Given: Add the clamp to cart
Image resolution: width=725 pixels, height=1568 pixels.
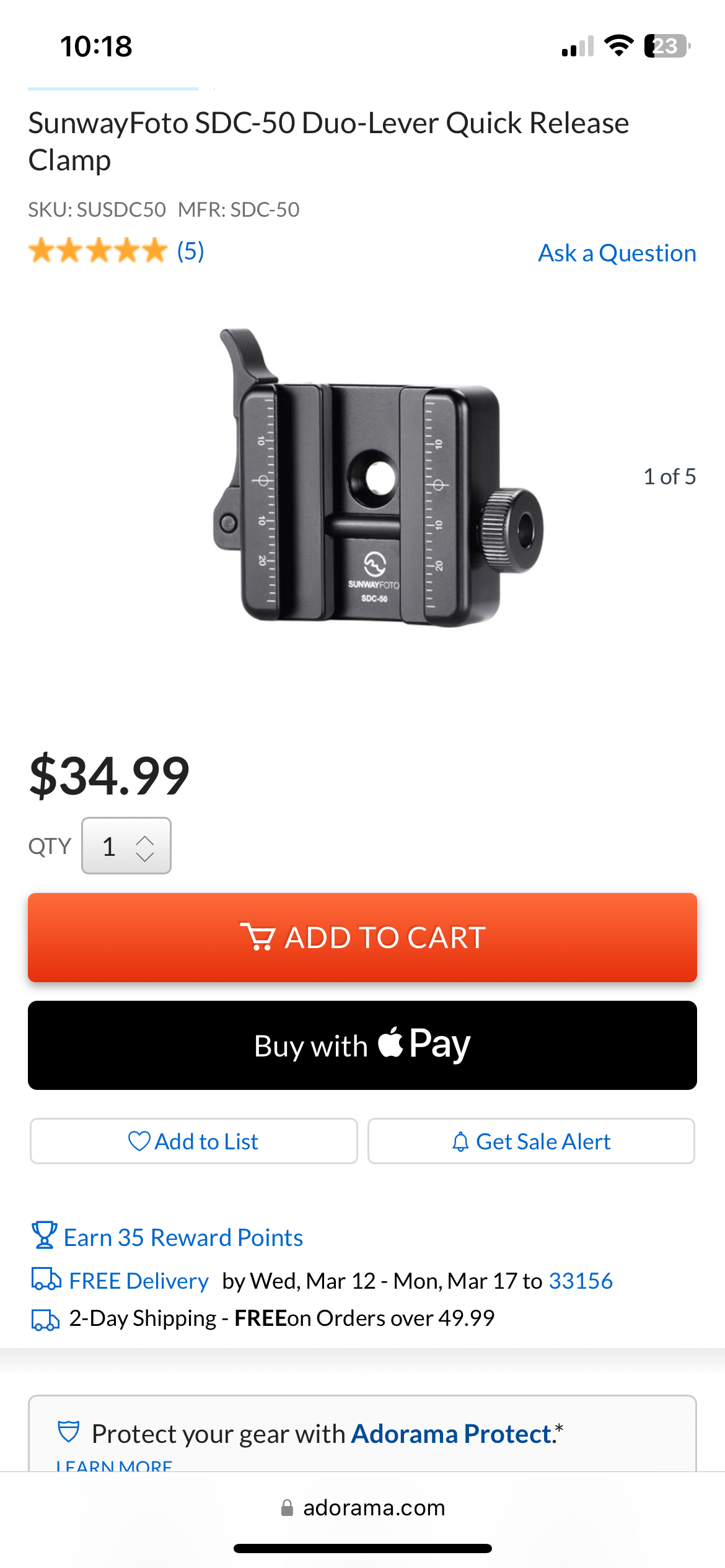Looking at the screenshot, I should point(362,937).
